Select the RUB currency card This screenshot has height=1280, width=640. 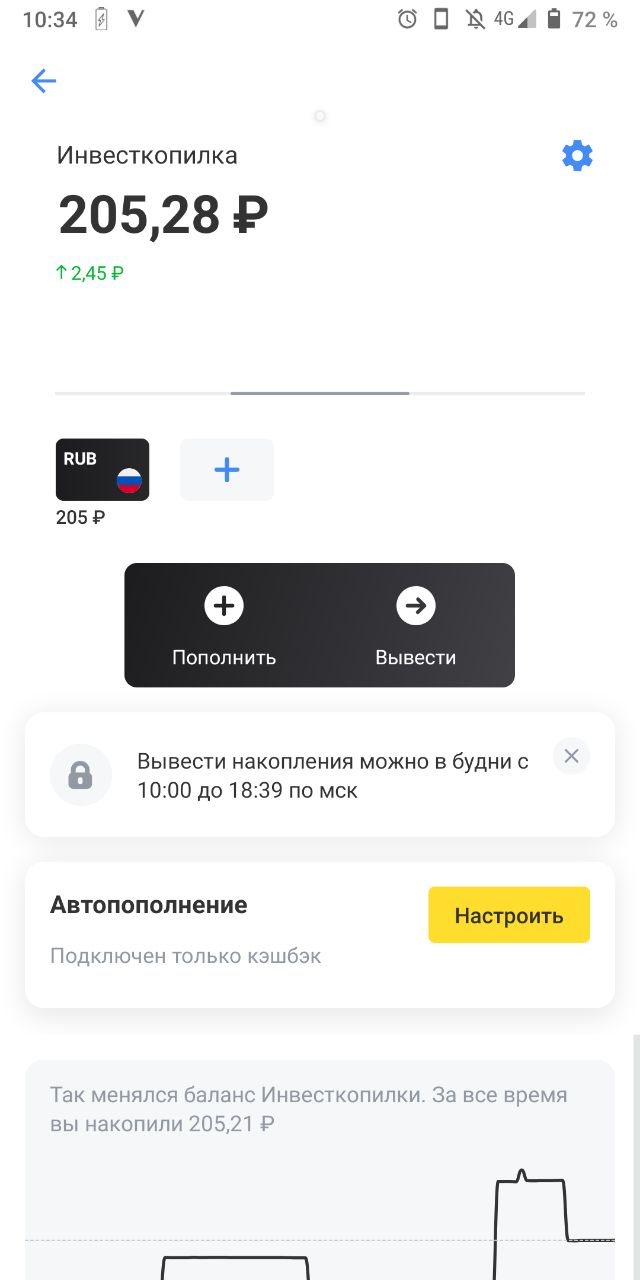102,470
